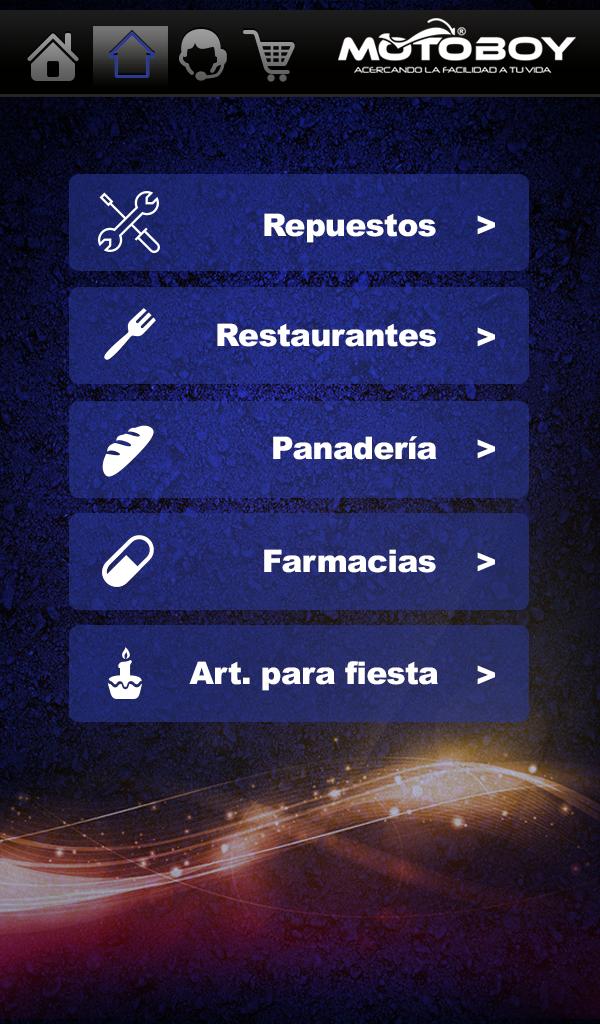This screenshot has width=600, height=1024.
Task: Open the Repuestos category
Action: pos(298,223)
